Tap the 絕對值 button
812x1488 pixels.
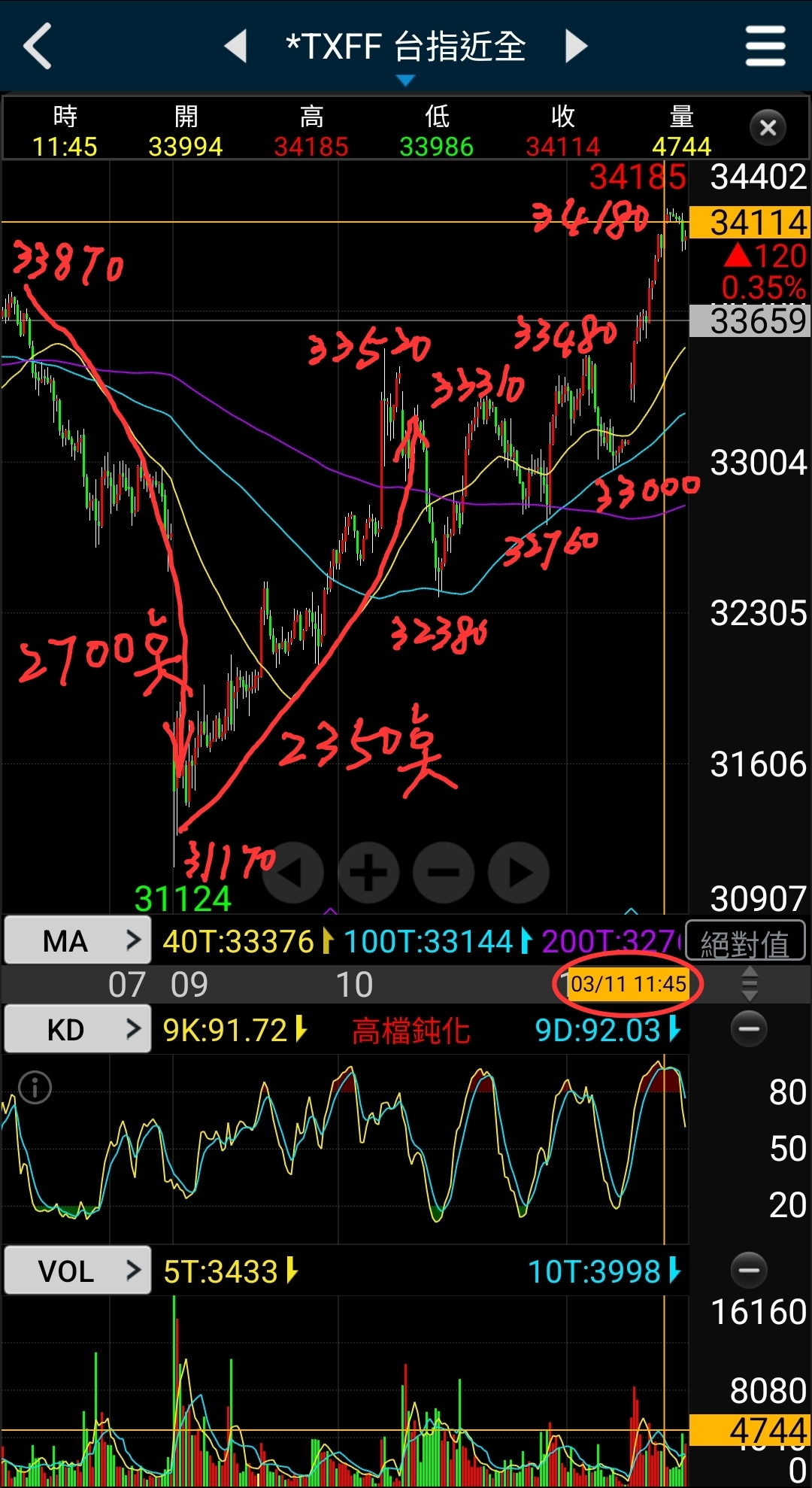[x=745, y=942]
